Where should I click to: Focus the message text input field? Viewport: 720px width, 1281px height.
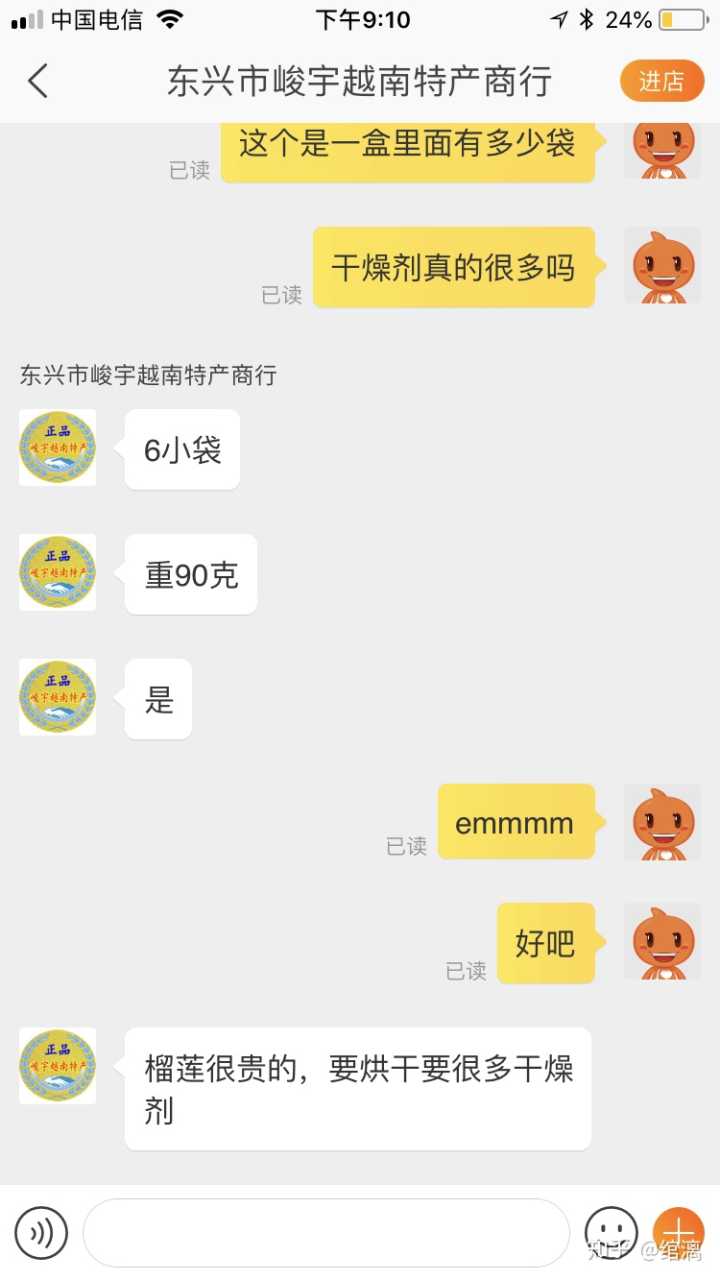[326, 1232]
